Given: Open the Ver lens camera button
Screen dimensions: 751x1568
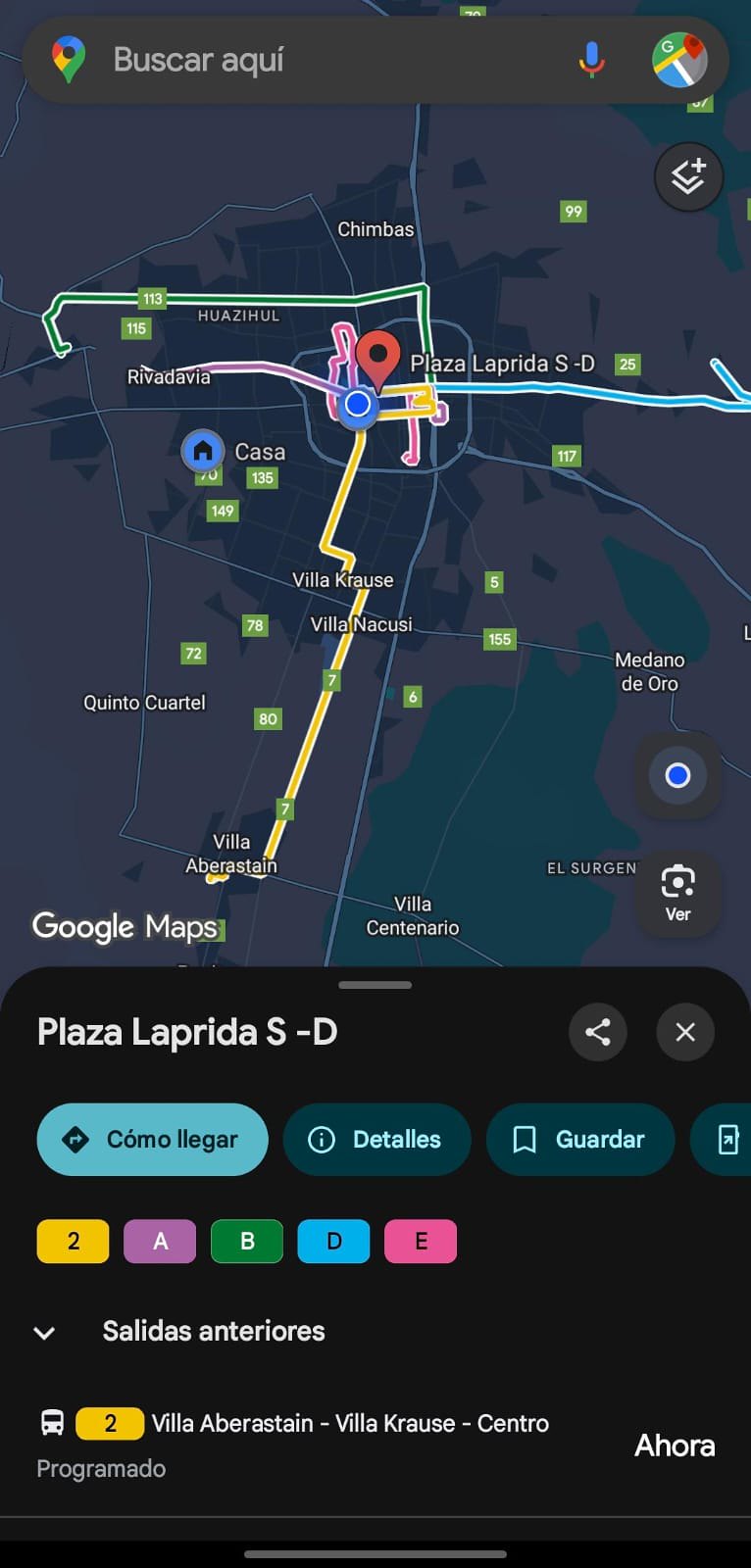Looking at the screenshot, I should click(677, 893).
